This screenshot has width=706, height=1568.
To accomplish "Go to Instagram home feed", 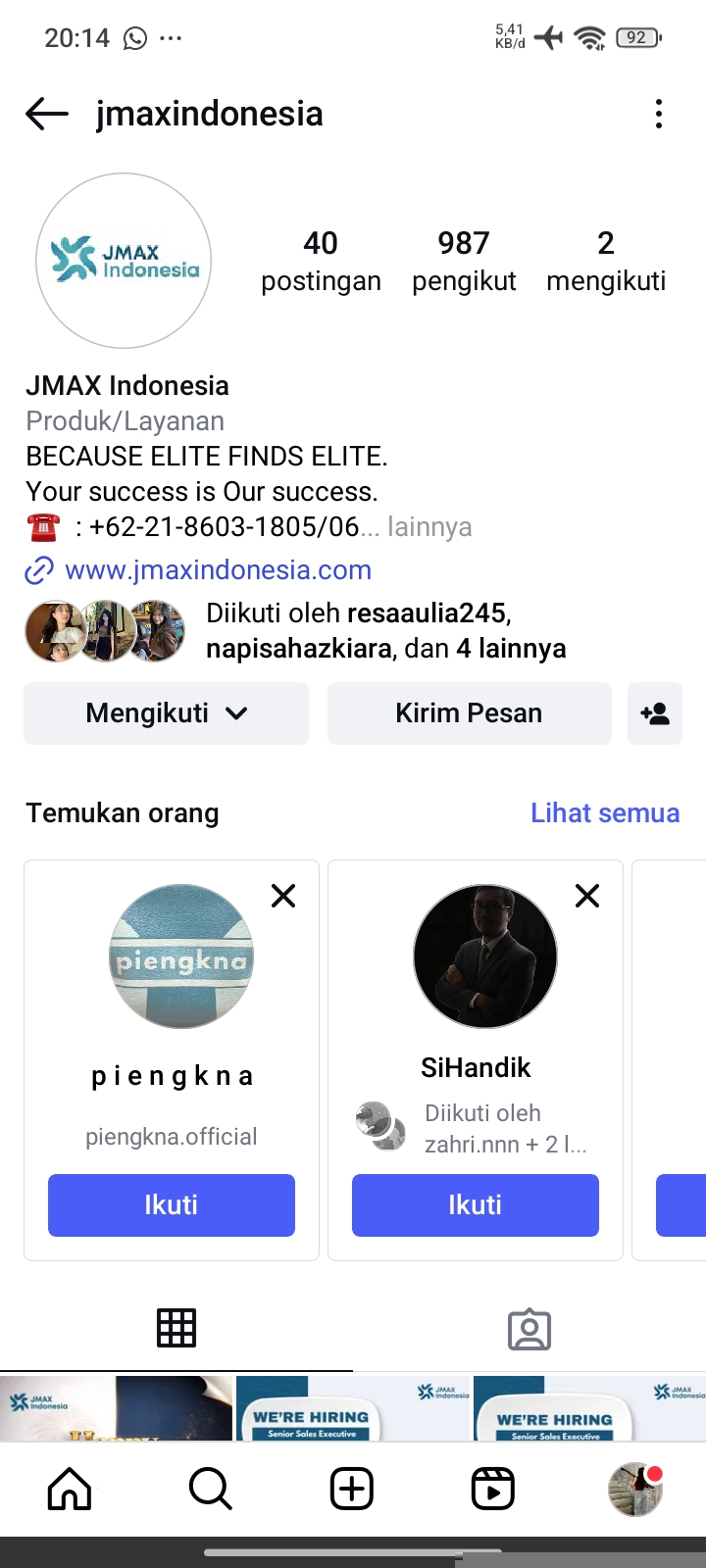I will (x=70, y=1490).
